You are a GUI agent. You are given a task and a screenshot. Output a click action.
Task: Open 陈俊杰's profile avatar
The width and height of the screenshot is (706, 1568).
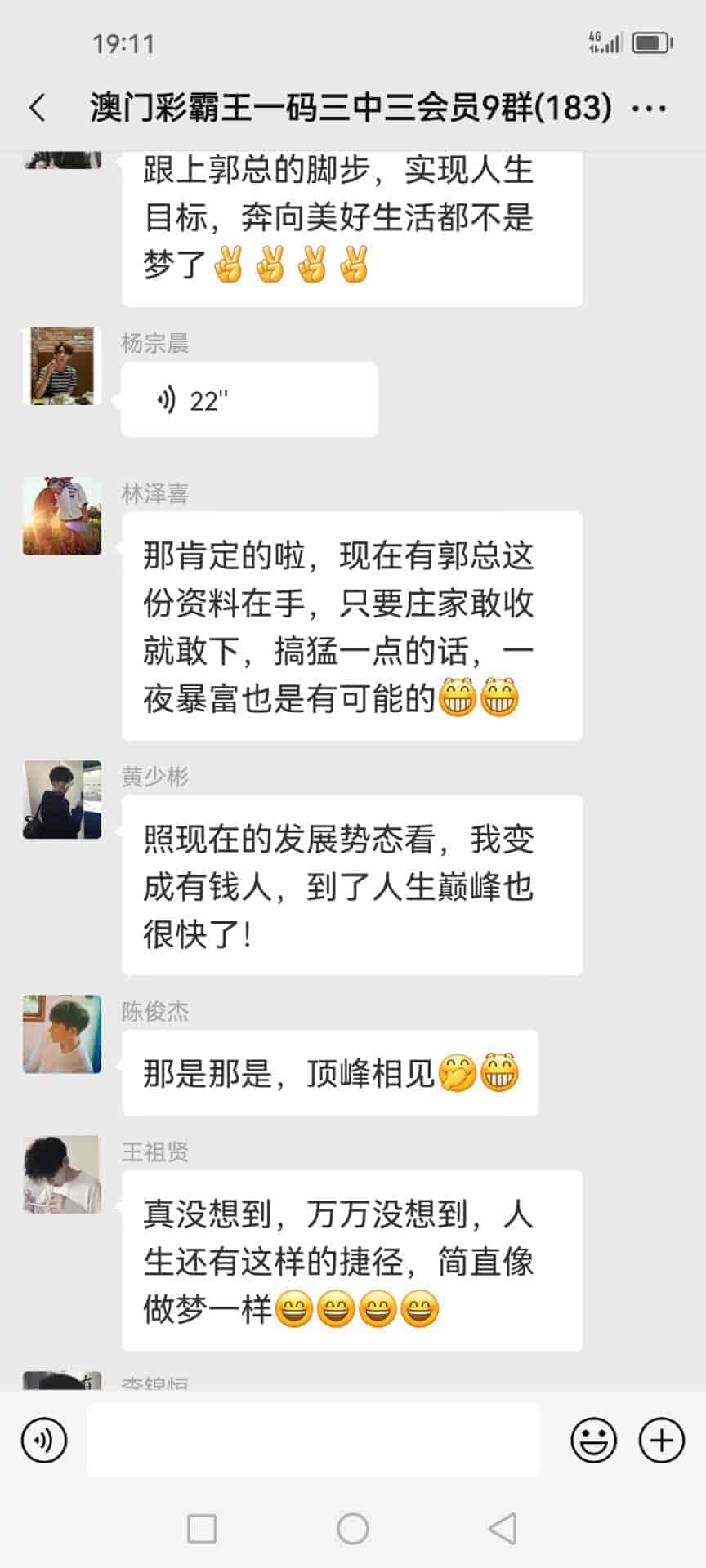[62, 1033]
